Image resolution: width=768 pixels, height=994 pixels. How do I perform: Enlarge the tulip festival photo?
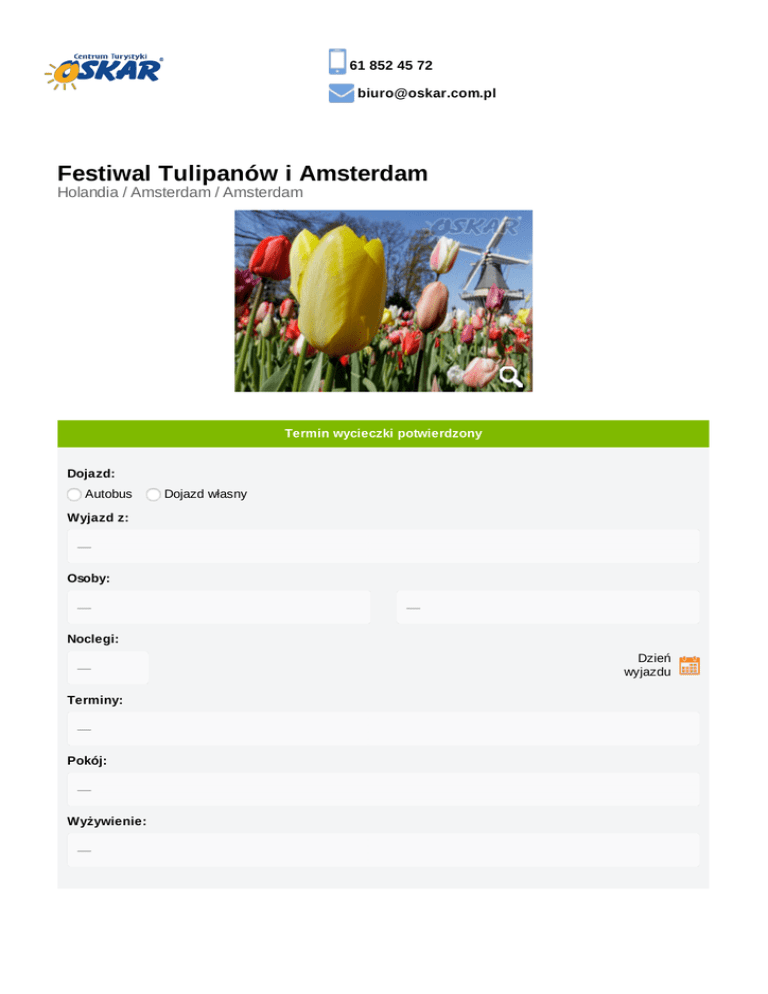[511, 377]
